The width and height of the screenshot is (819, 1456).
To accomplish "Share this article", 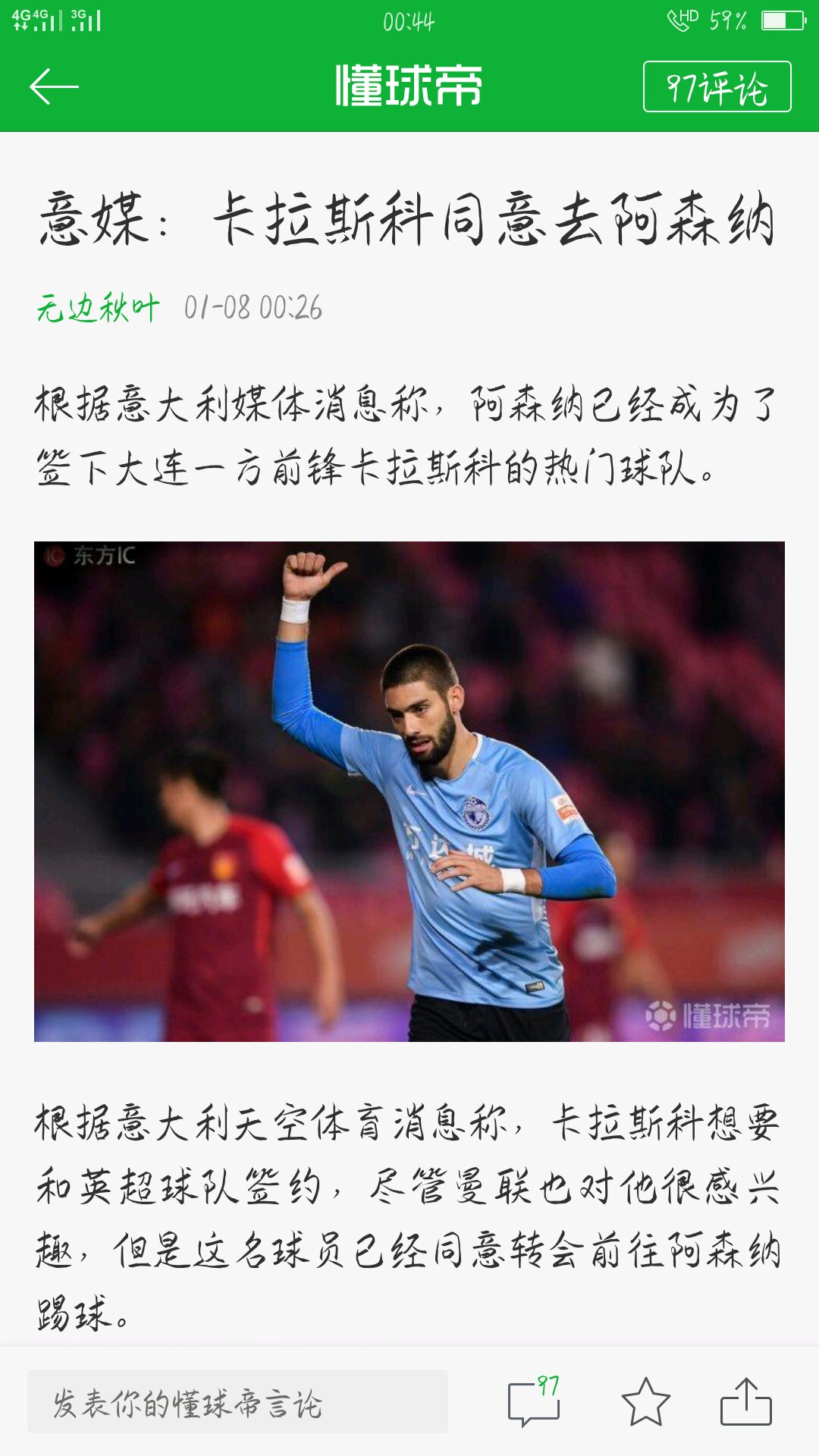I will click(745, 1403).
